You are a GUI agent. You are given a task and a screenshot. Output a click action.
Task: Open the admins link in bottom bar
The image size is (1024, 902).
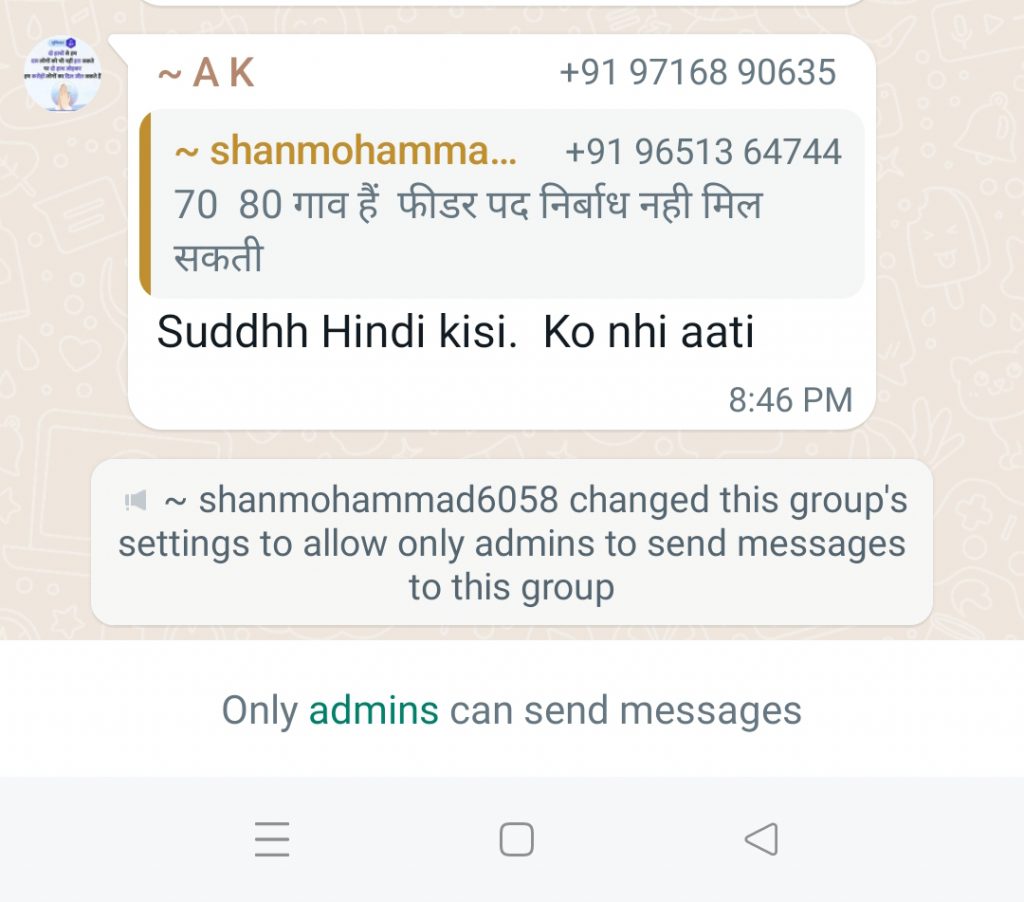(x=373, y=711)
